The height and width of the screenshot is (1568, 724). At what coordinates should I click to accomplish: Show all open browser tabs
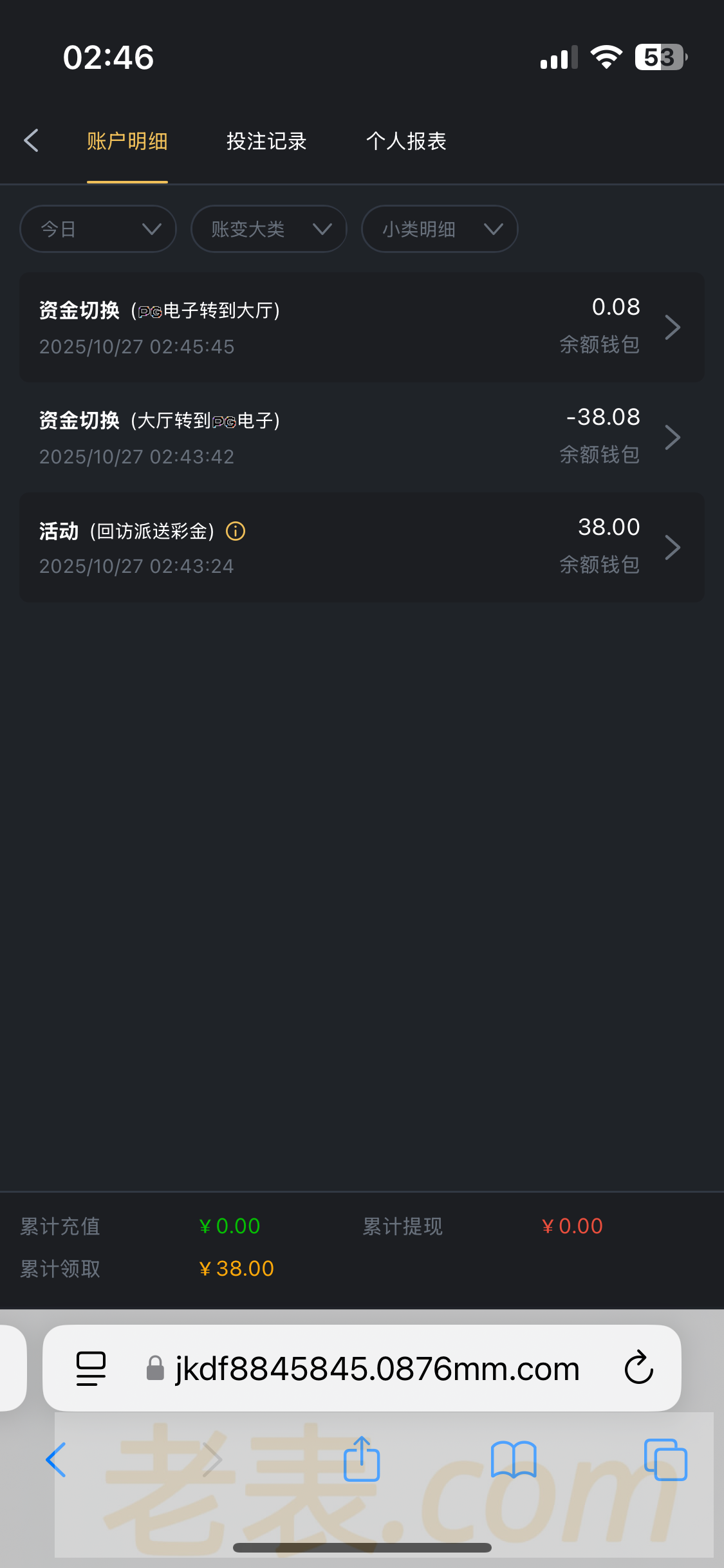point(665,1459)
